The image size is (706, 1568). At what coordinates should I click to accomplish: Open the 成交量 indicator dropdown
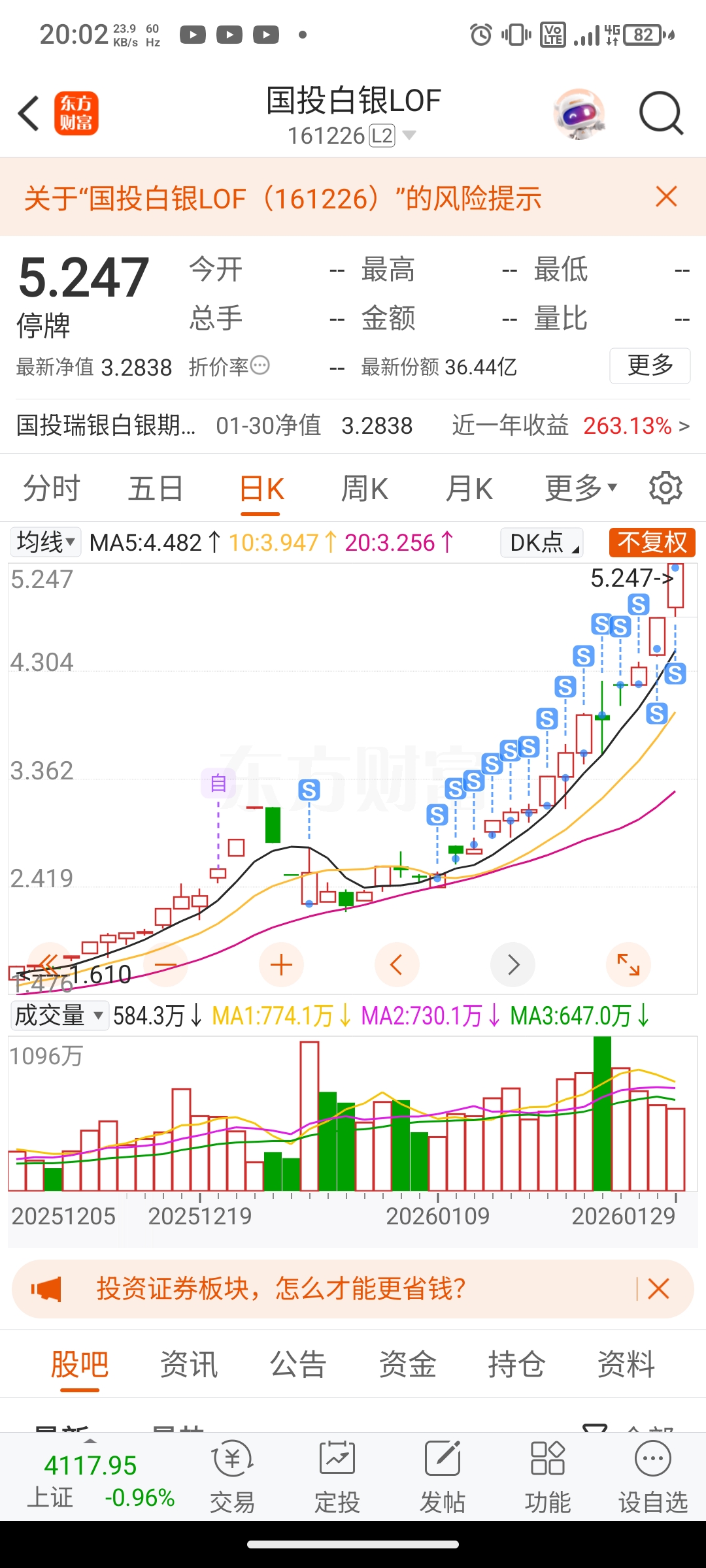coord(59,1016)
